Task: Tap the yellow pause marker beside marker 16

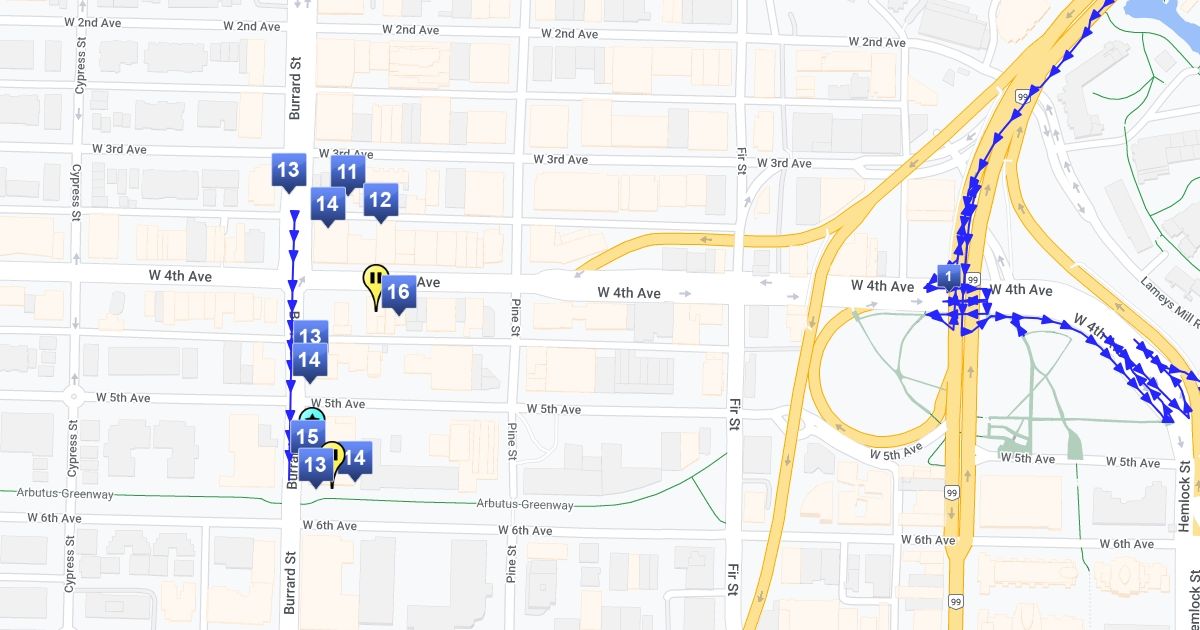Action: click(374, 280)
